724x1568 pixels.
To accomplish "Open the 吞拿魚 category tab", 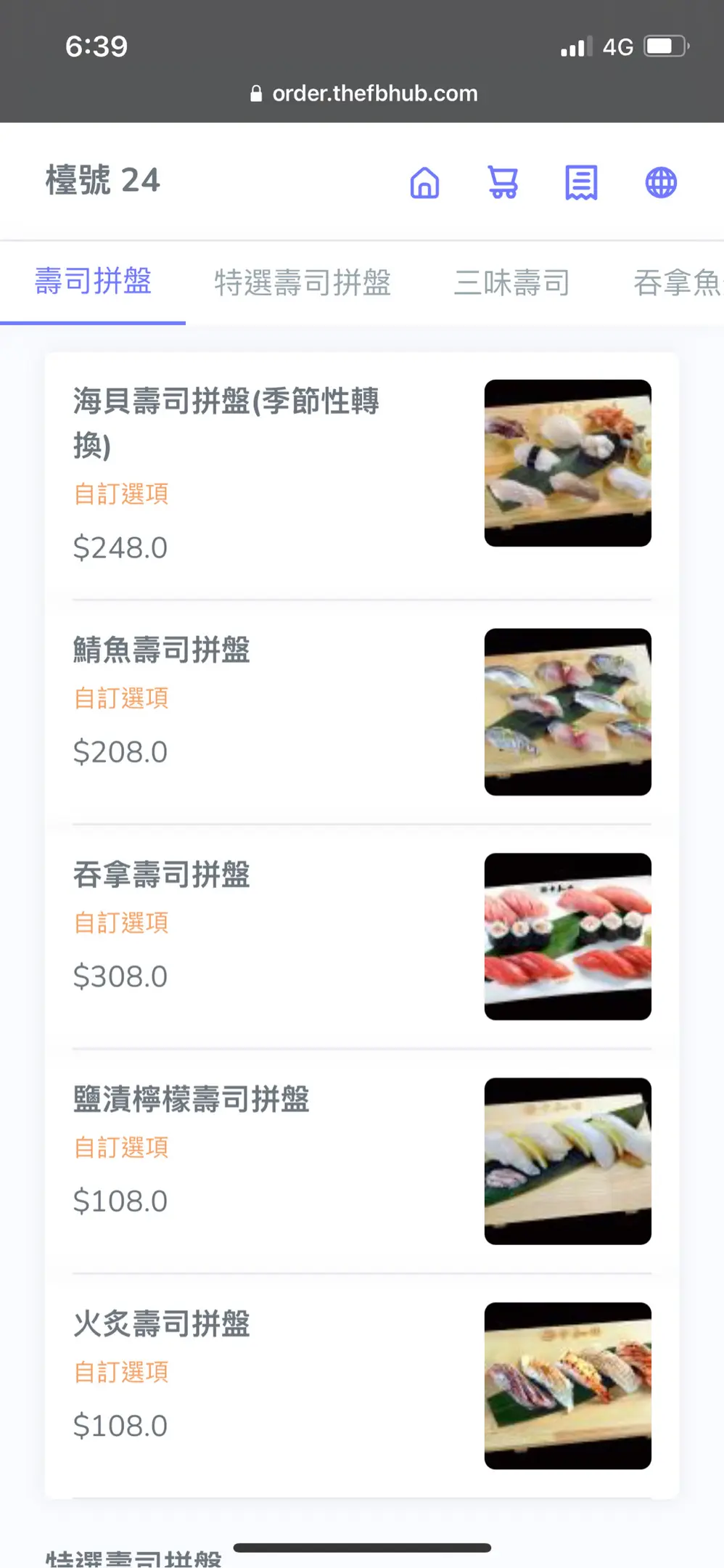I will (678, 282).
